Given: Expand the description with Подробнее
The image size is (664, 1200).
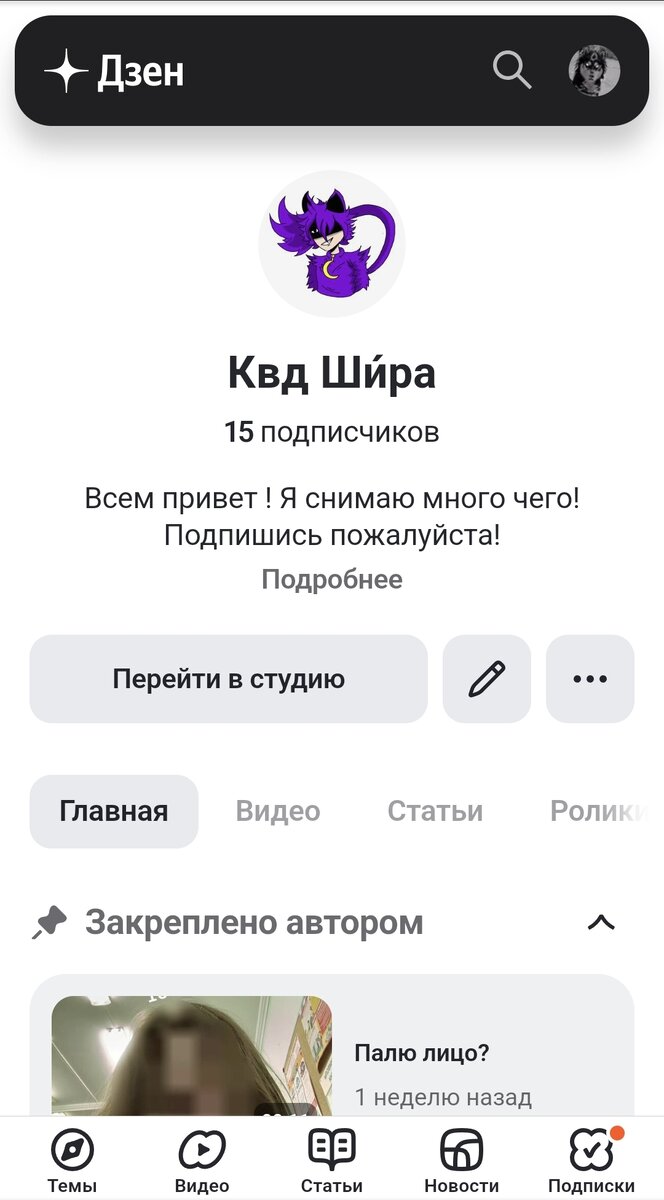Looking at the screenshot, I should pyautogui.click(x=332, y=580).
